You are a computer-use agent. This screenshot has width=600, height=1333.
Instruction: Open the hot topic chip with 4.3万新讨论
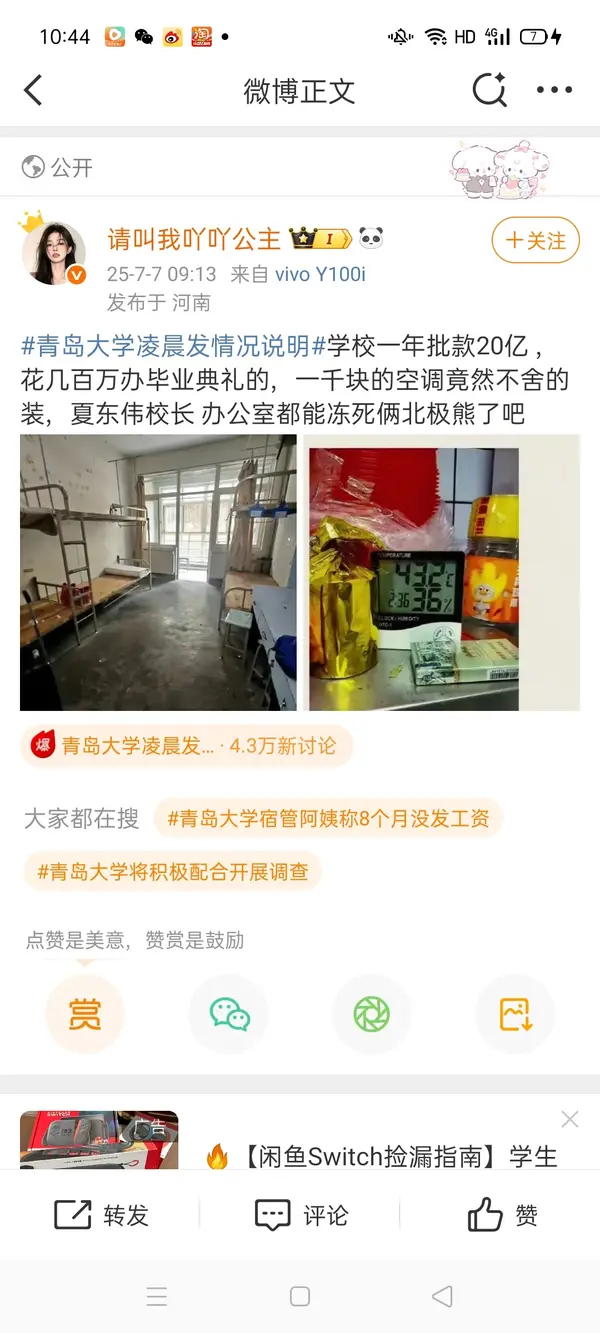(186, 746)
